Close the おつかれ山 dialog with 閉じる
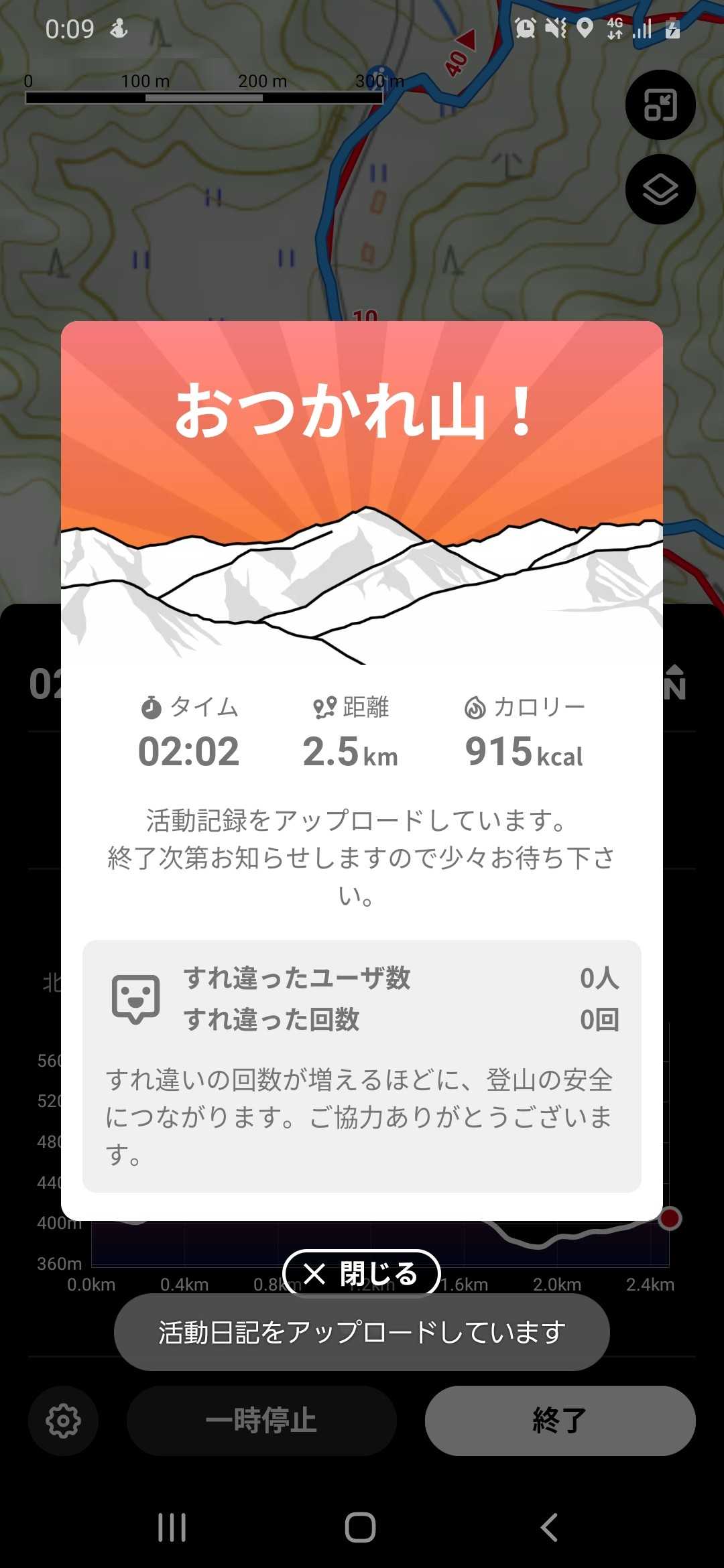 (x=361, y=1273)
